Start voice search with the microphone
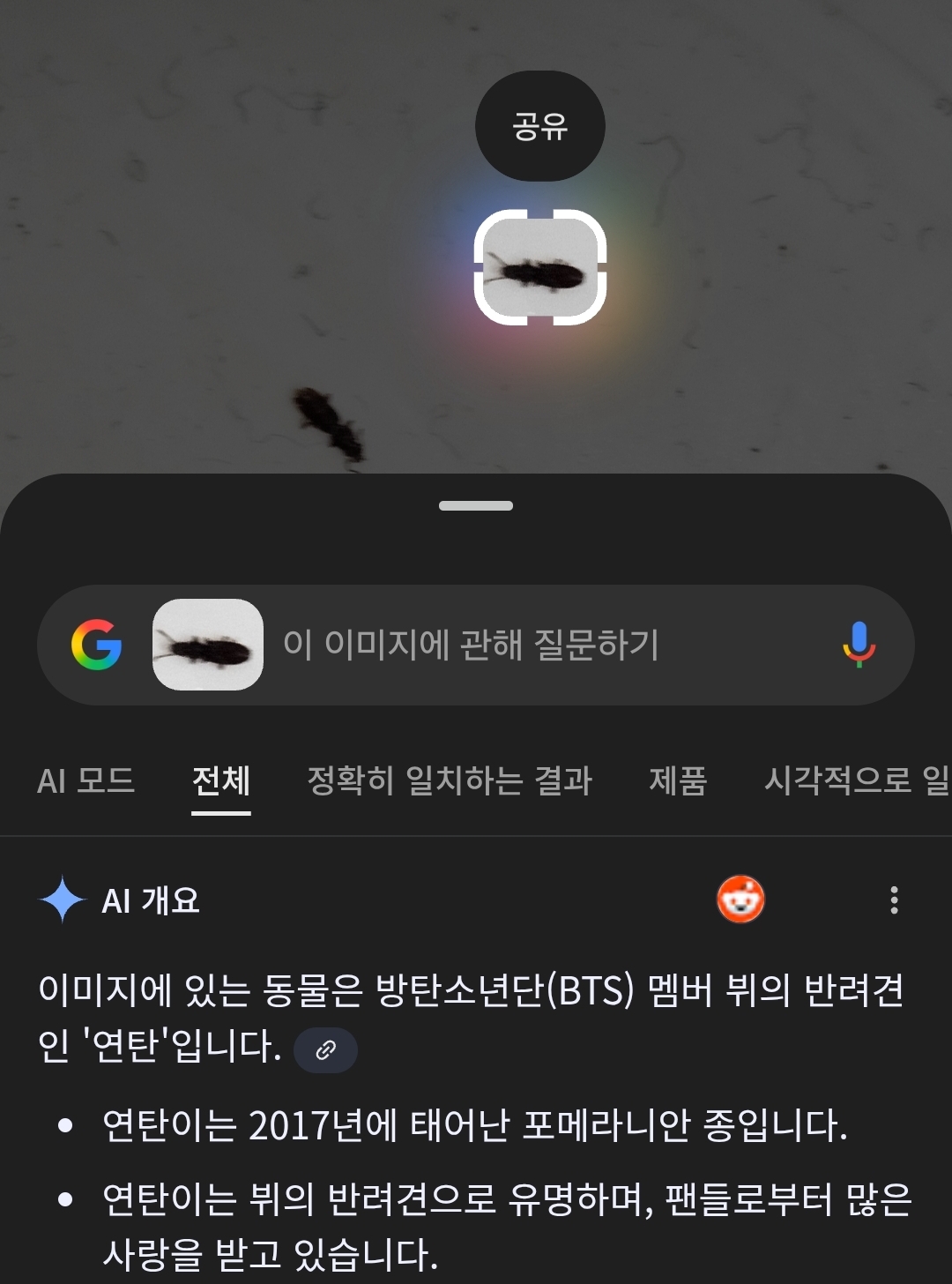 coord(859,645)
